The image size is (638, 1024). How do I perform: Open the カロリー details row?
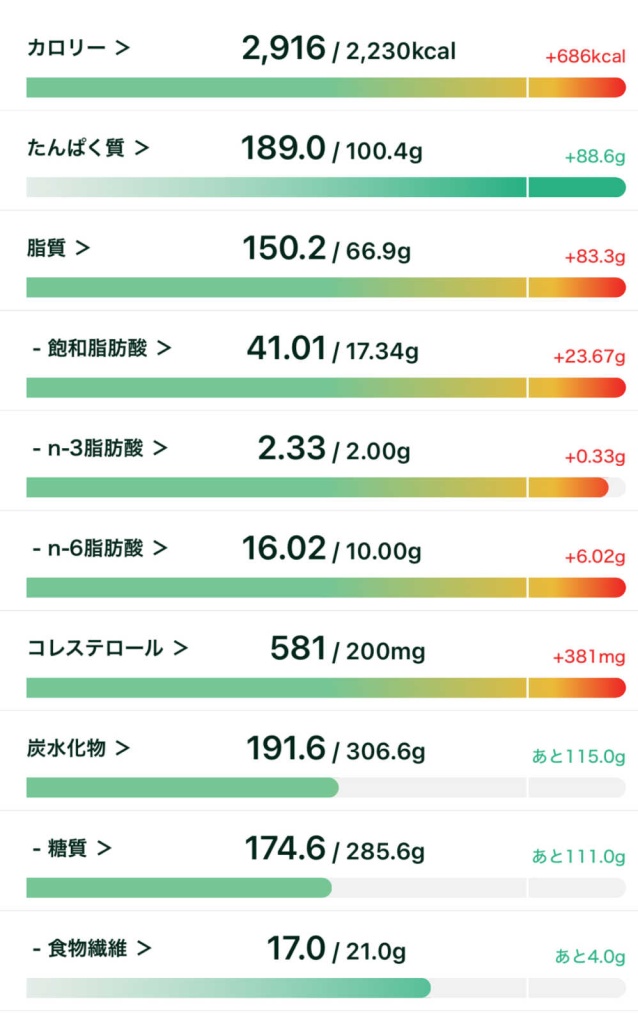[x=78, y=47]
